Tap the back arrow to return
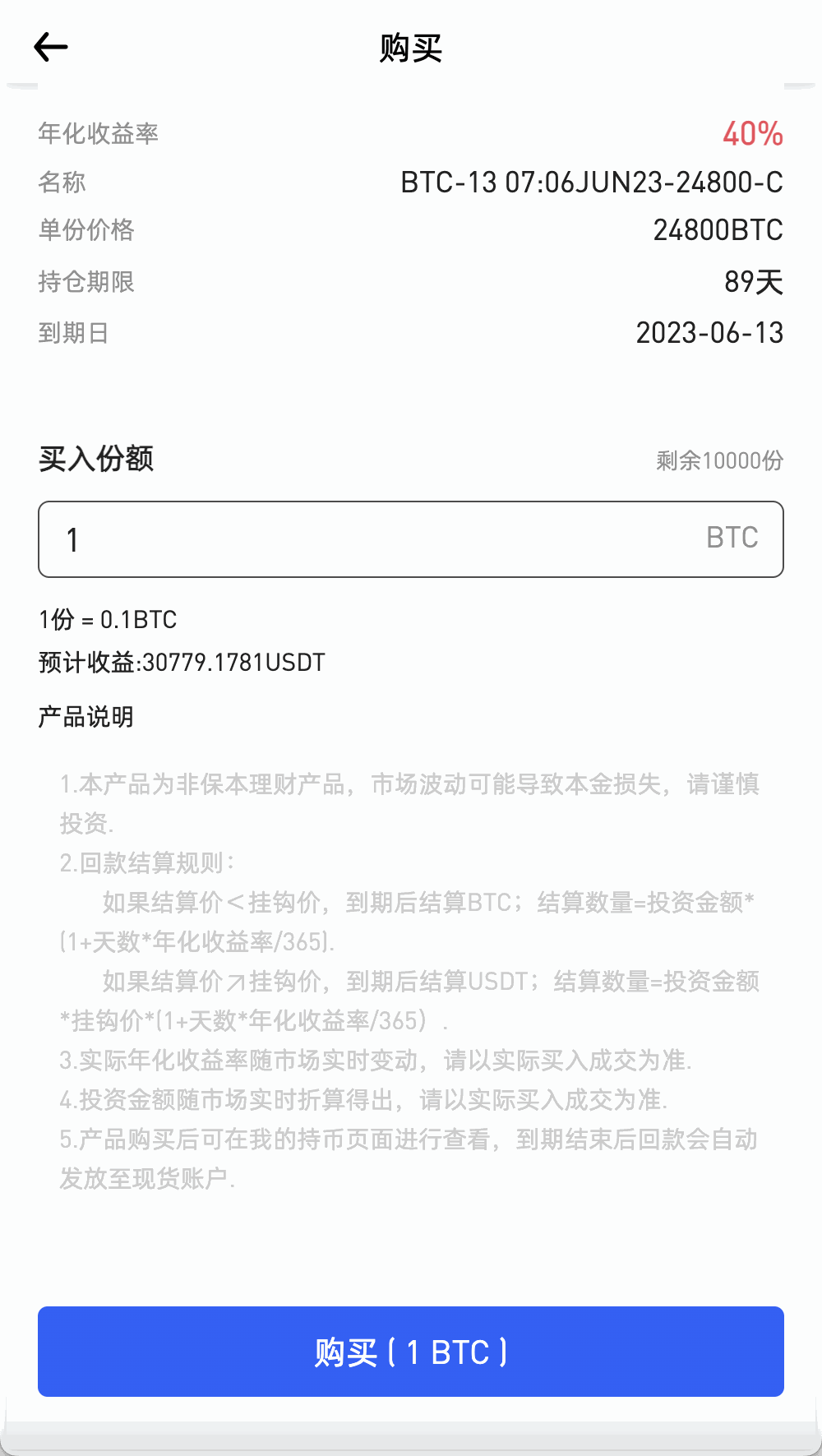This screenshot has height=1456, width=822. point(50,47)
